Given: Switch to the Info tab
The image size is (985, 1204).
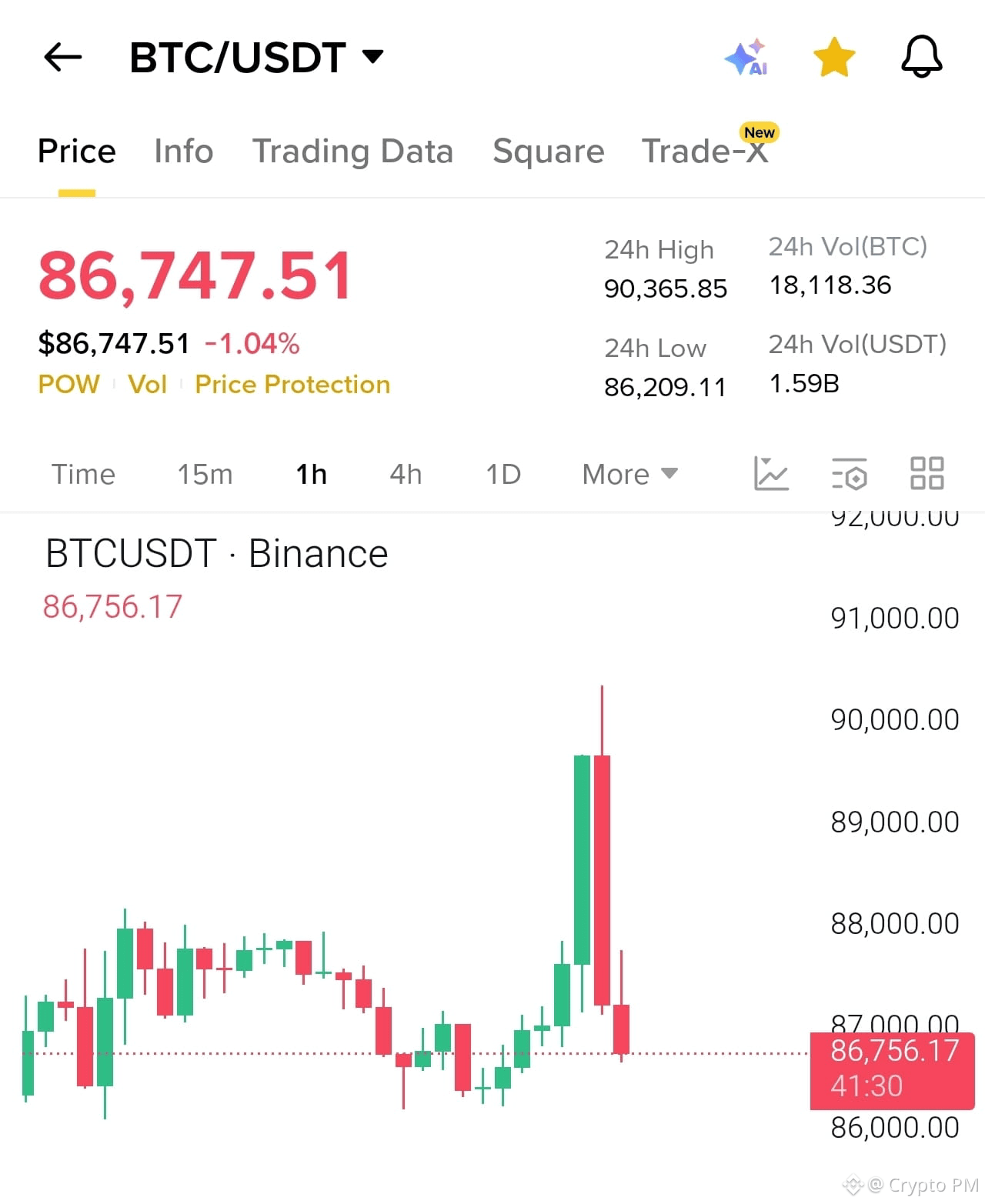Looking at the screenshot, I should point(183,151).
